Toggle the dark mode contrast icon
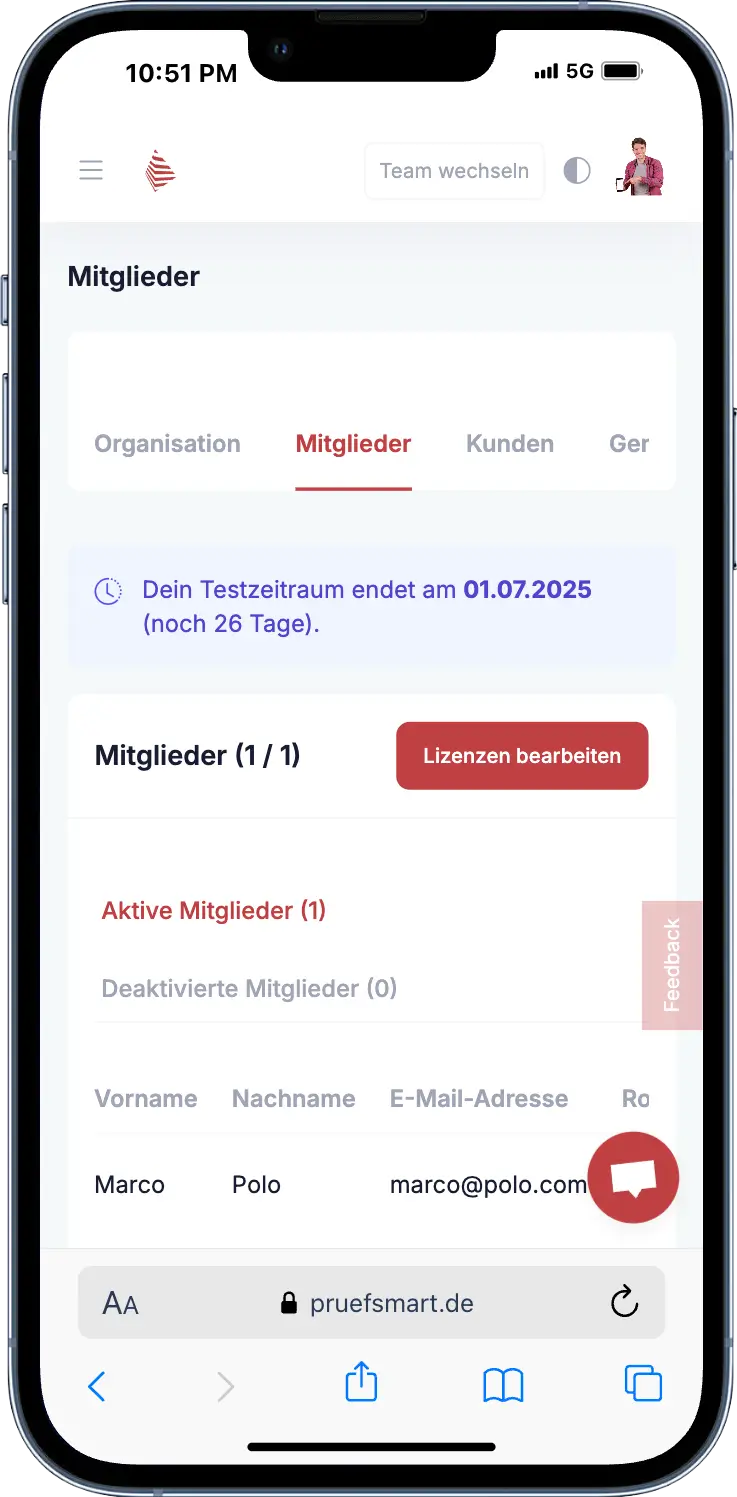 point(577,171)
